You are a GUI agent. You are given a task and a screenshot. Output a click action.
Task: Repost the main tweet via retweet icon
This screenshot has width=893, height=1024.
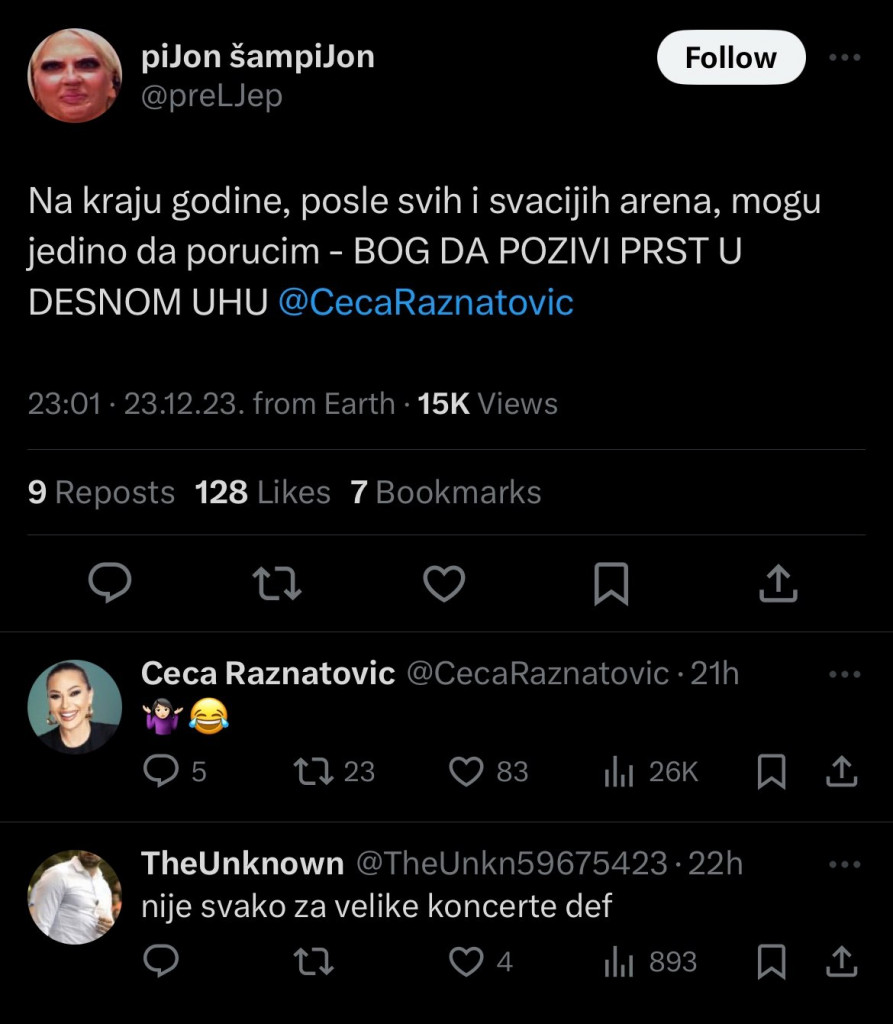click(x=277, y=584)
